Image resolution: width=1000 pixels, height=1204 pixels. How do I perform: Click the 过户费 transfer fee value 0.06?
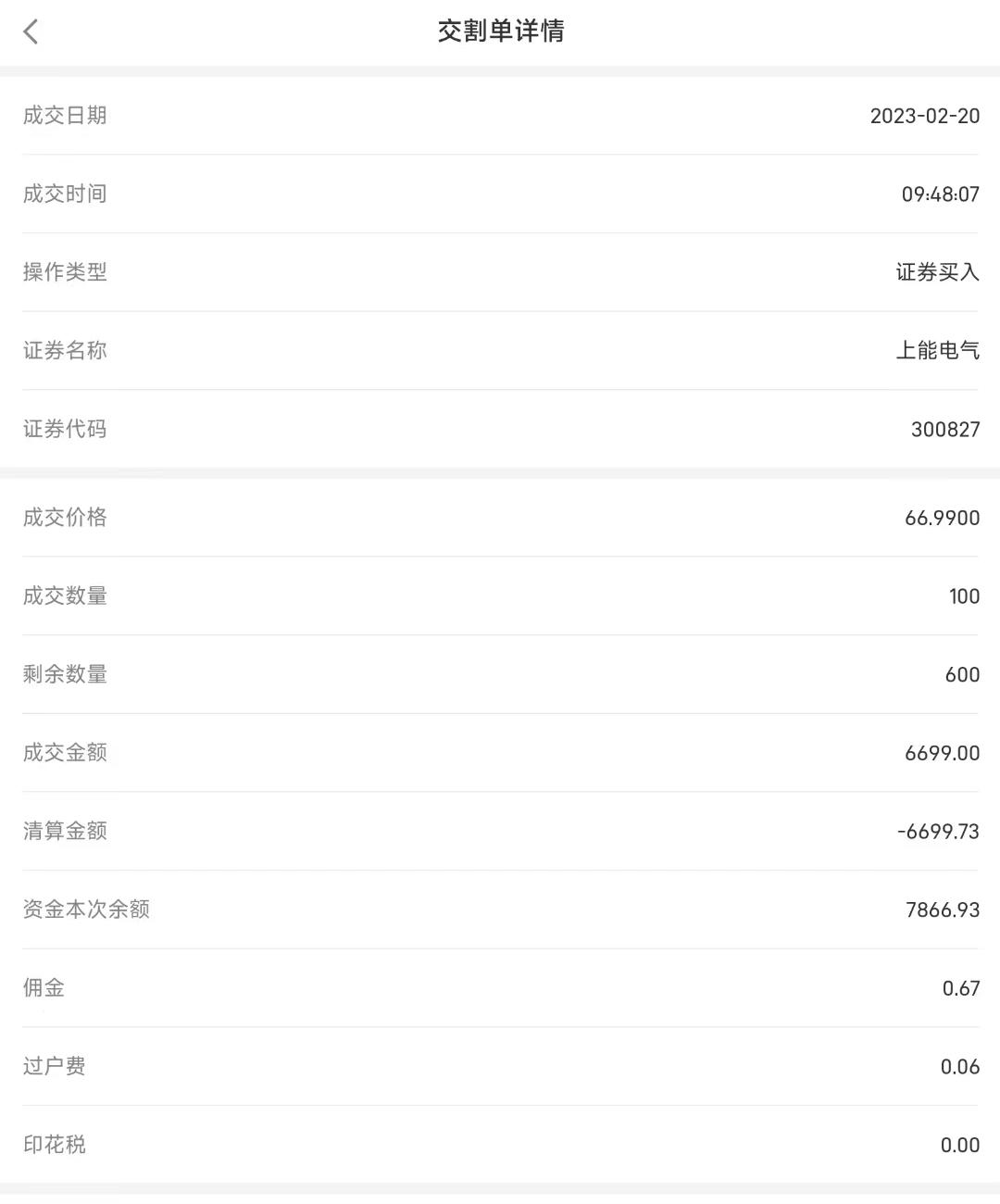[x=961, y=1066]
